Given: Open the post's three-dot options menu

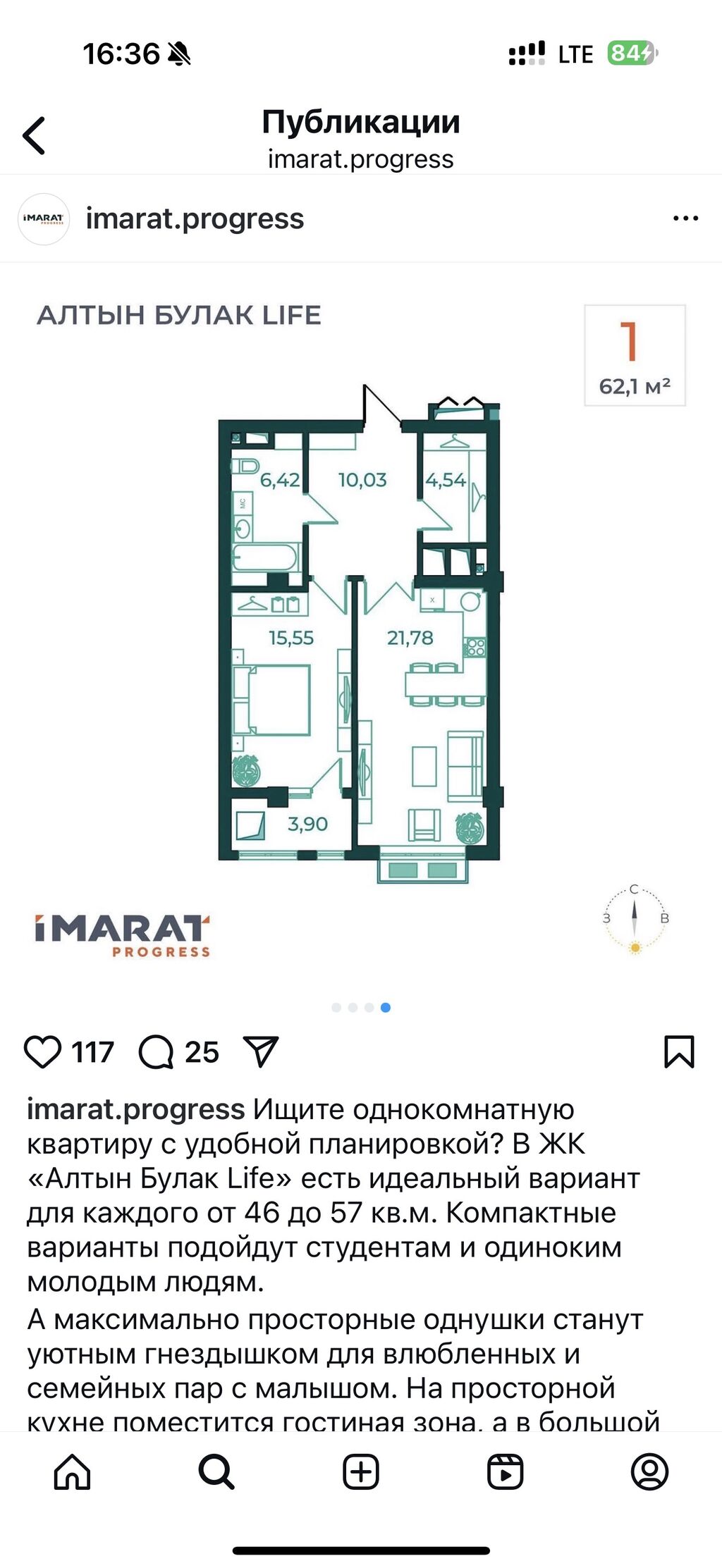Looking at the screenshot, I should tap(685, 218).
